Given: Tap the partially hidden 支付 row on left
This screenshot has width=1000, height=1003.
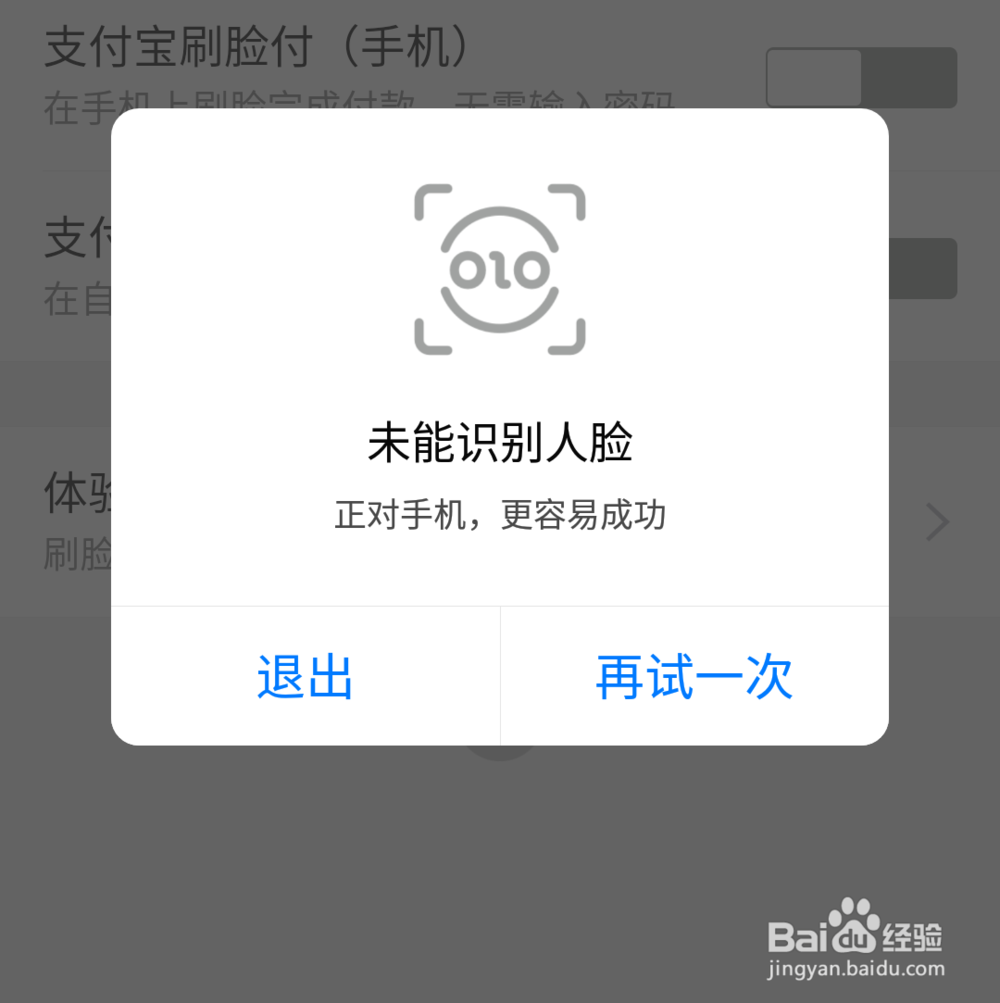Looking at the screenshot, I should click(x=68, y=238).
